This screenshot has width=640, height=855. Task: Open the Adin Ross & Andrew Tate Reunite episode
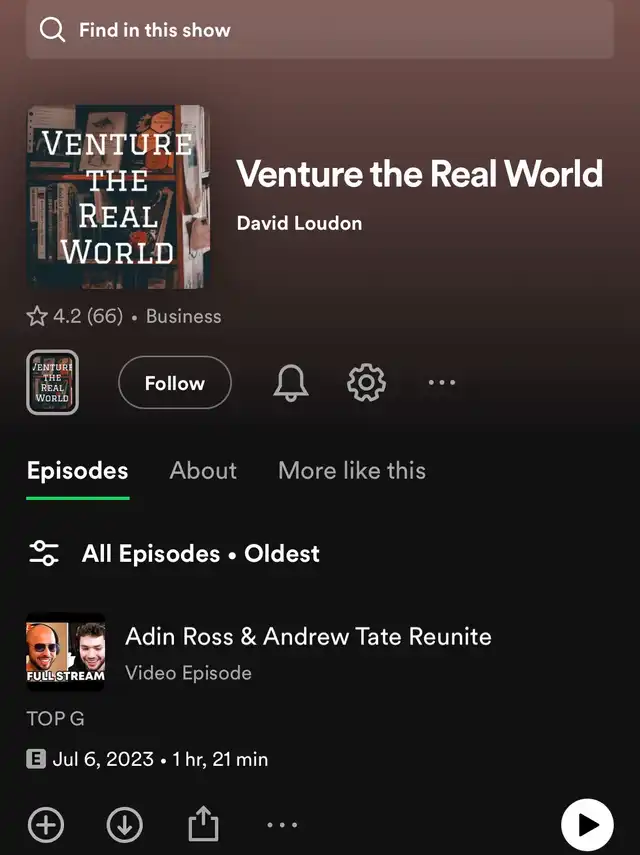(308, 636)
